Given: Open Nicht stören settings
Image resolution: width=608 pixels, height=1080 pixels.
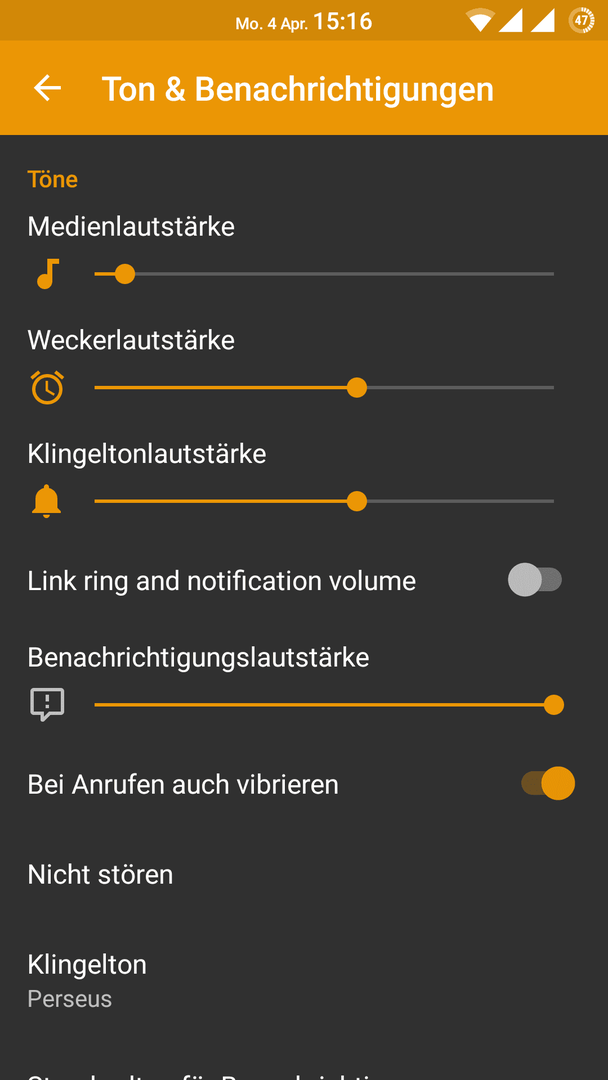Looking at the screenshot, I should tap(304, 875).
